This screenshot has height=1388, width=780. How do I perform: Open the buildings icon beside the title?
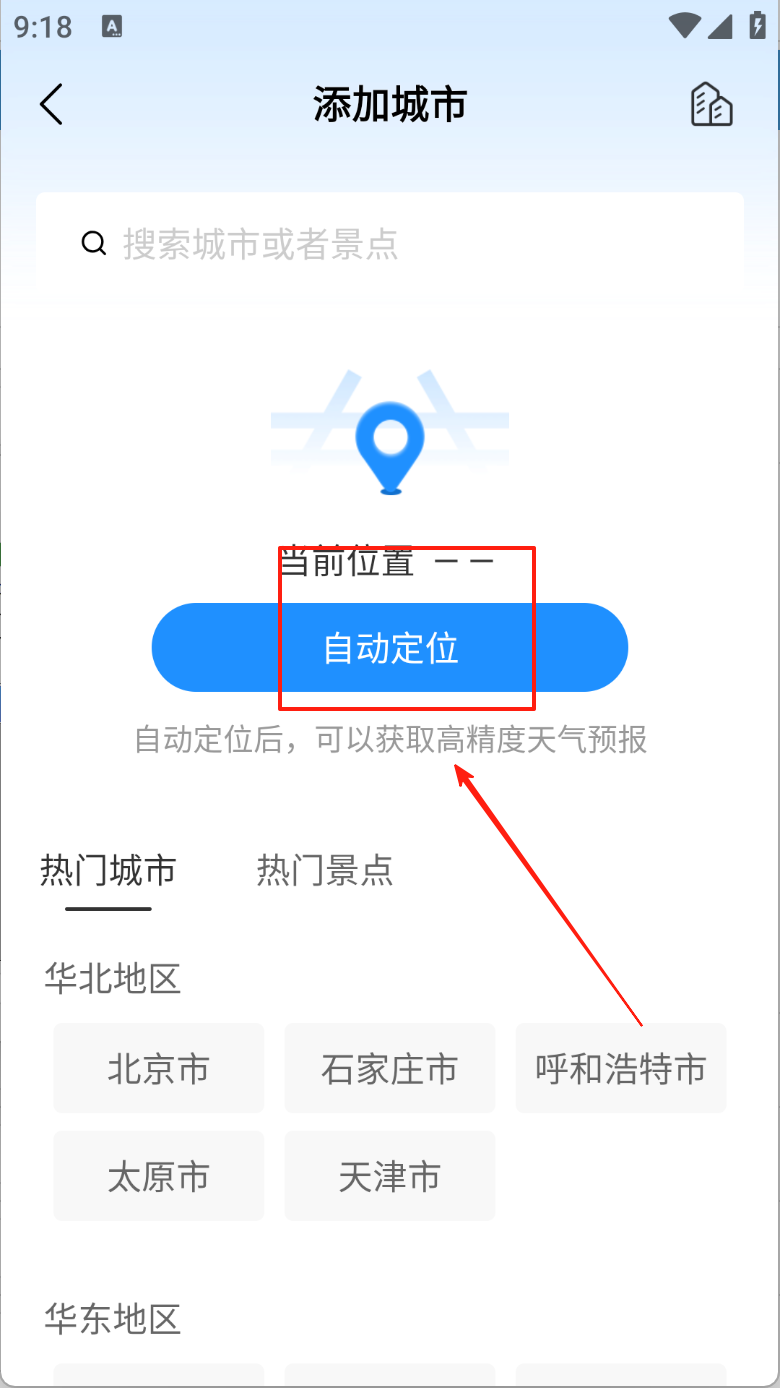pyautogui.click(x=712, y=104)
